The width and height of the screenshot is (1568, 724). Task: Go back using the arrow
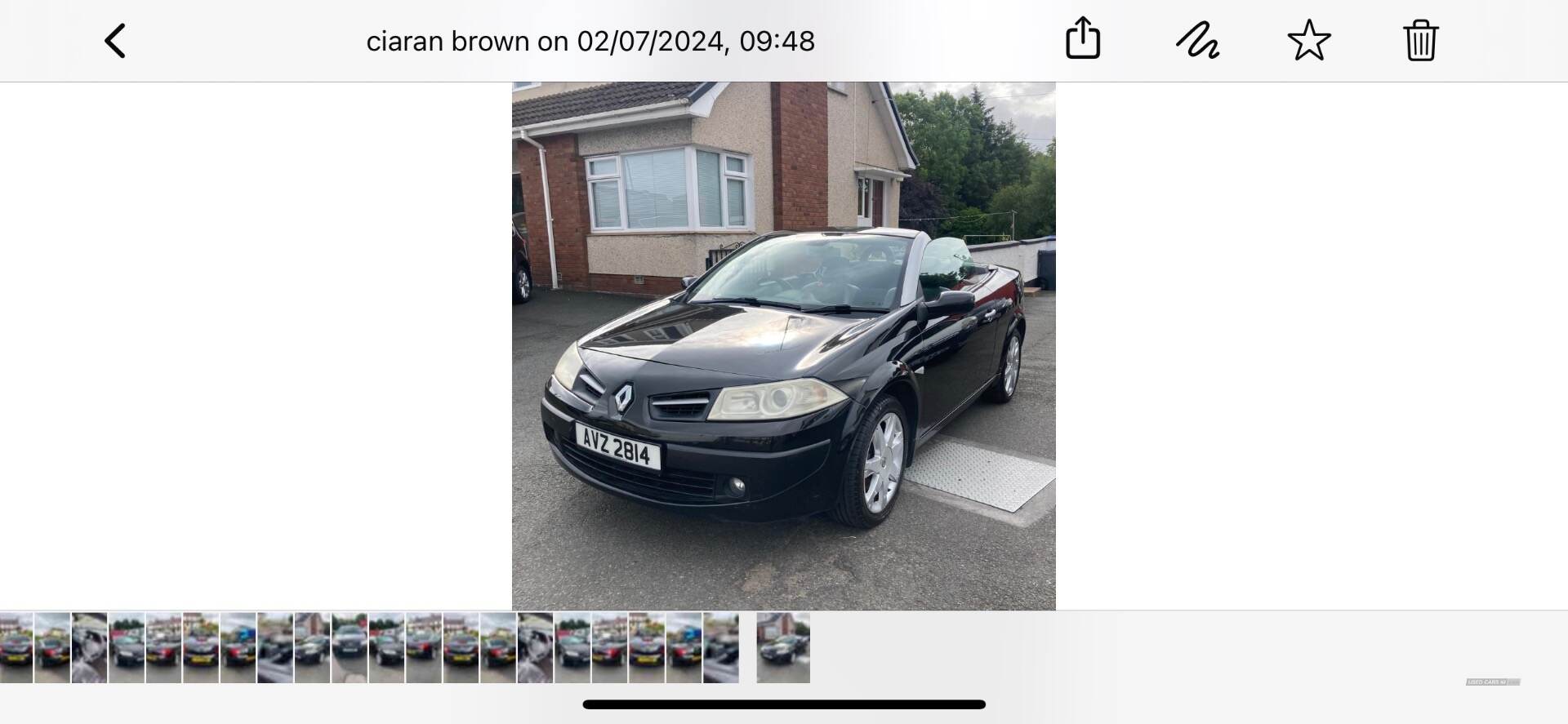115,41
